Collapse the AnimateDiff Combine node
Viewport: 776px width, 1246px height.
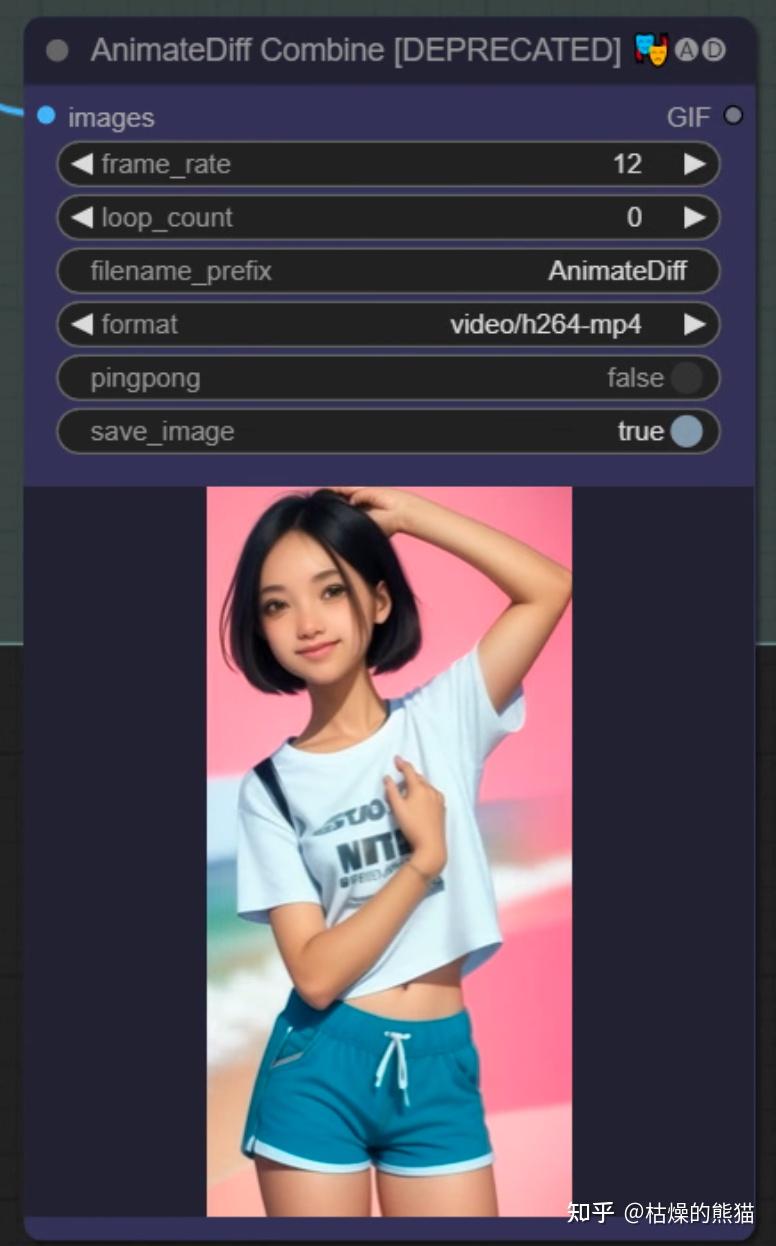57,50
